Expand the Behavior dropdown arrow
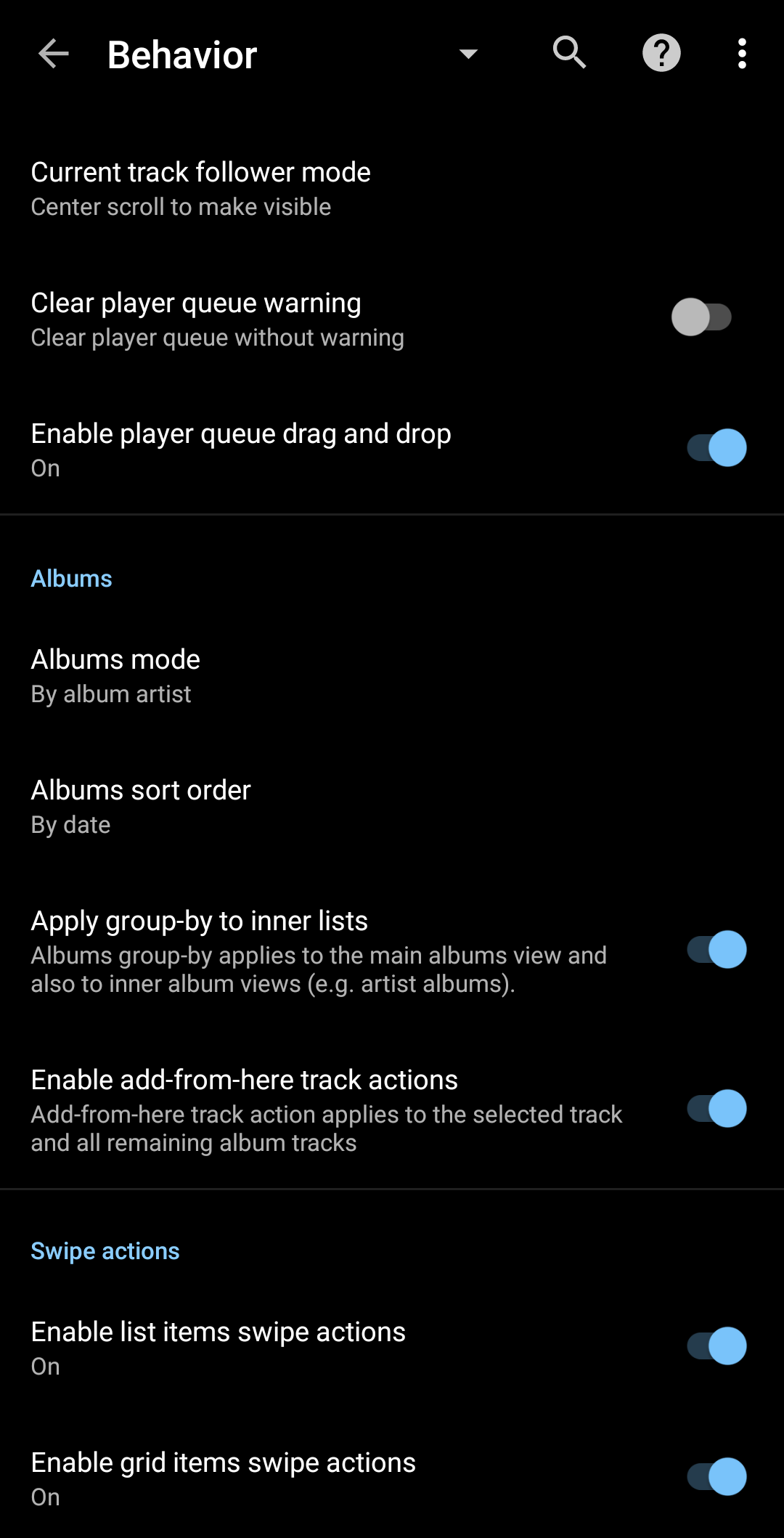Viewport: 784px width, 1538px height. (468, 54)
